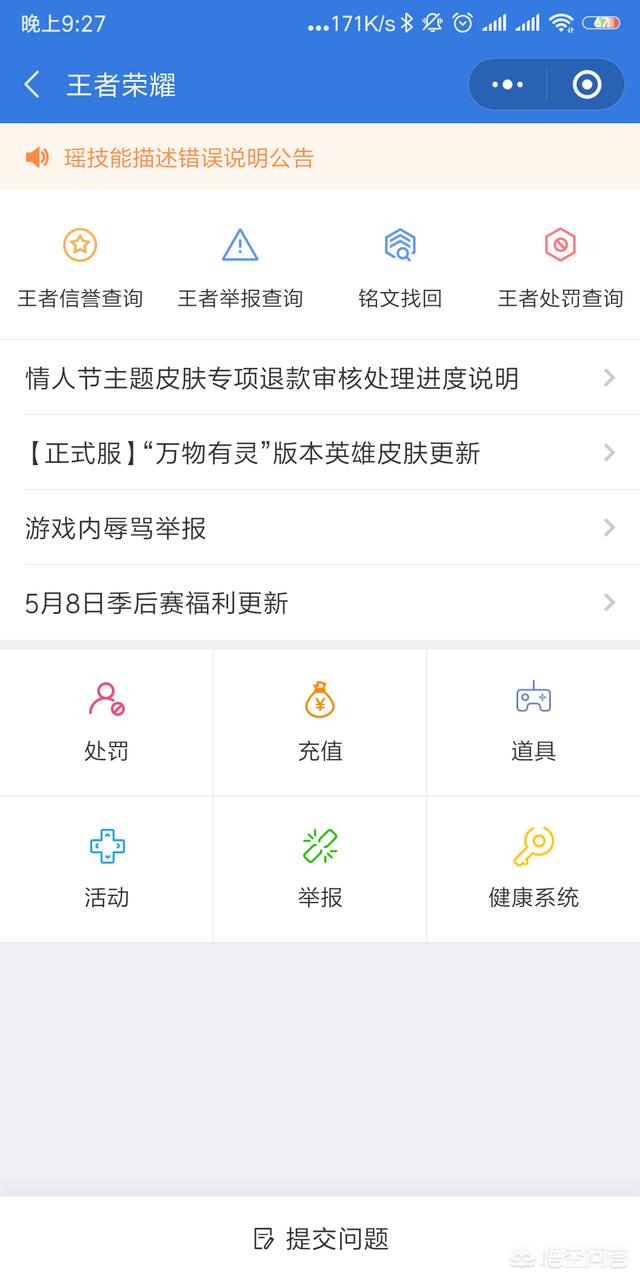Image resolution: width=640 pixels, height=1280 pixels.
Task: Choose the 处罚 category
Action: click(x=106, y=722)
